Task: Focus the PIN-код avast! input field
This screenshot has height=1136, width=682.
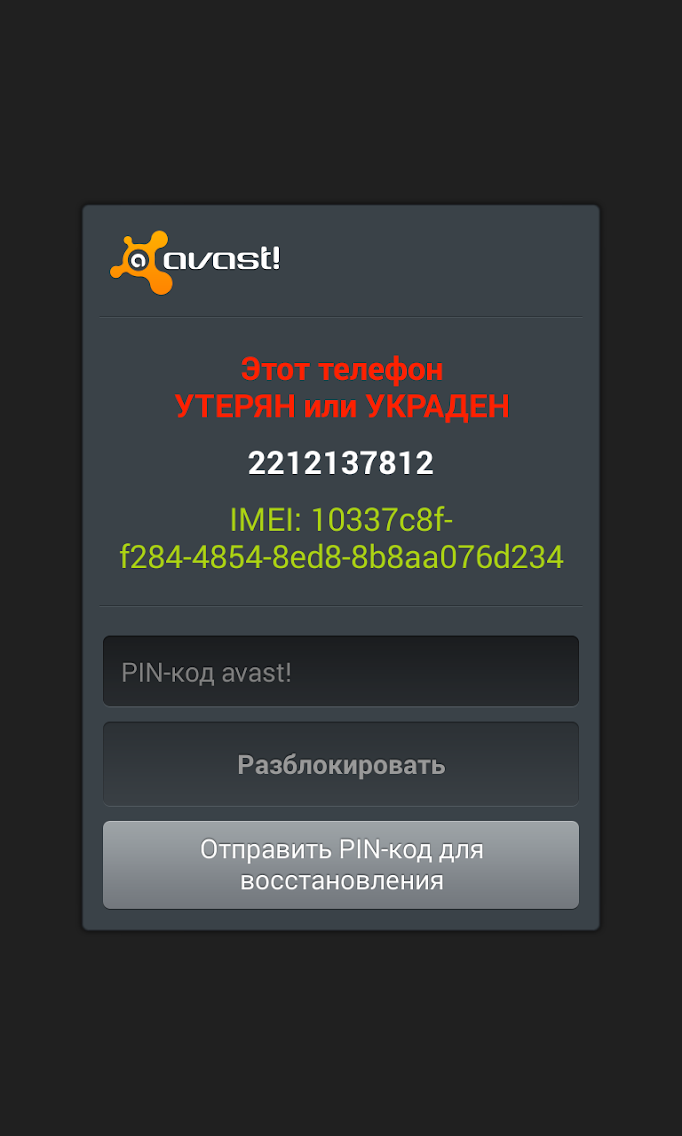Action: point(341,671)
